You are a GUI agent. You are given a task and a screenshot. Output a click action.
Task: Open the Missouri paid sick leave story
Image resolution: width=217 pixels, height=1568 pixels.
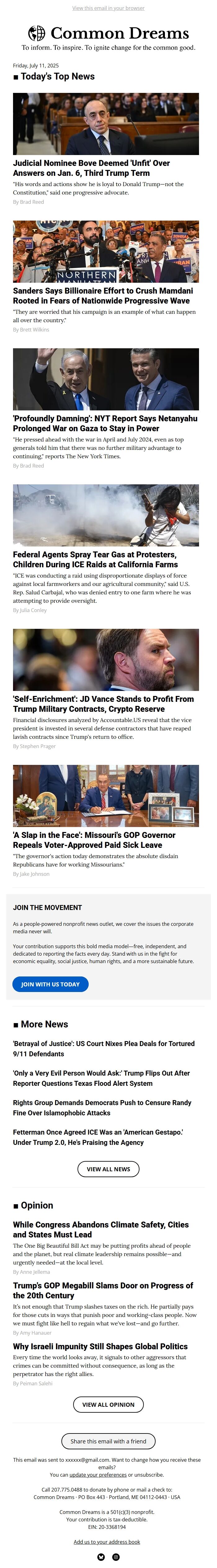coord(94,839)
